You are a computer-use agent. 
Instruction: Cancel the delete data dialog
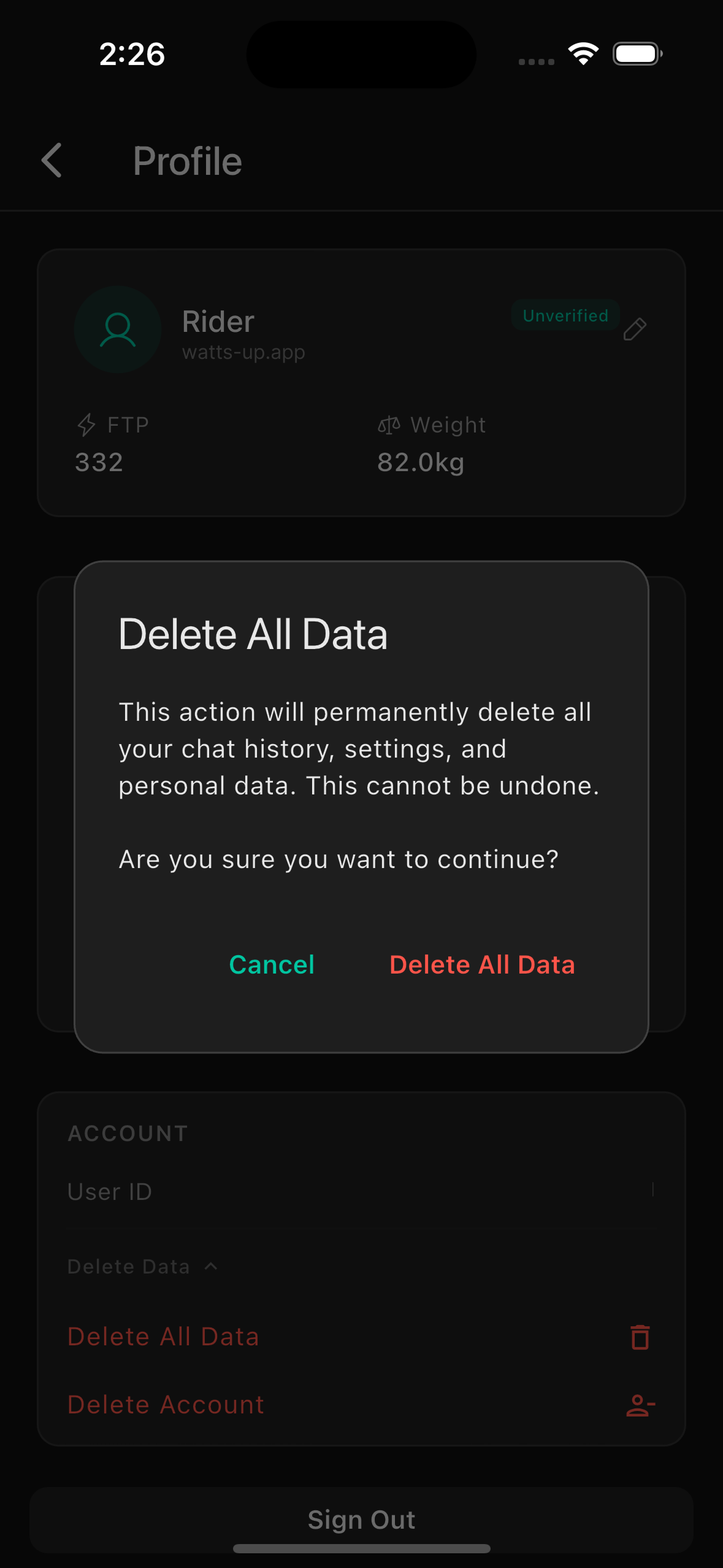coord(272,965)
